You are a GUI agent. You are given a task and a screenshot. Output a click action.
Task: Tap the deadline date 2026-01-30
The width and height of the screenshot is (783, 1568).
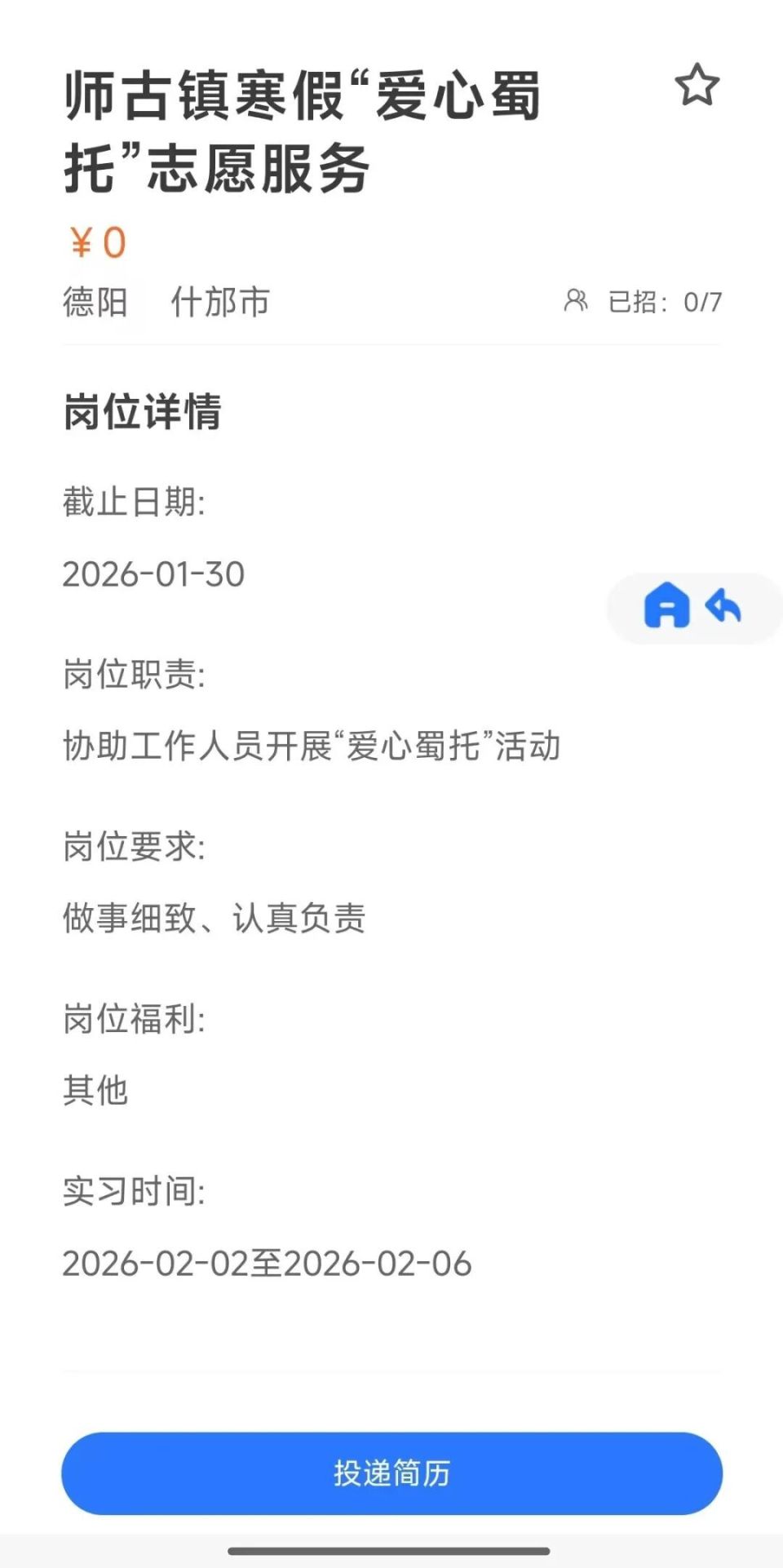(x=153, y=574)
